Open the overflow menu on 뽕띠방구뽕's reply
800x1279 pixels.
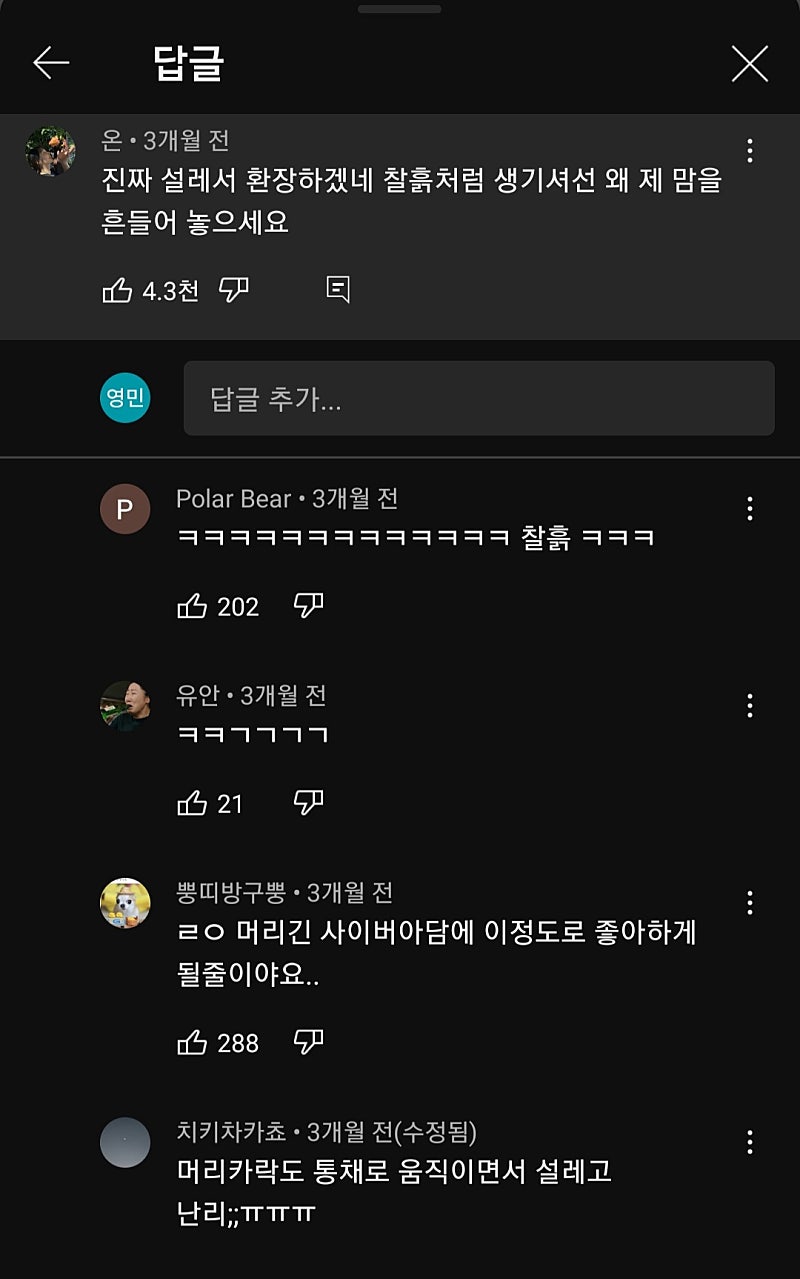[749, 903]
